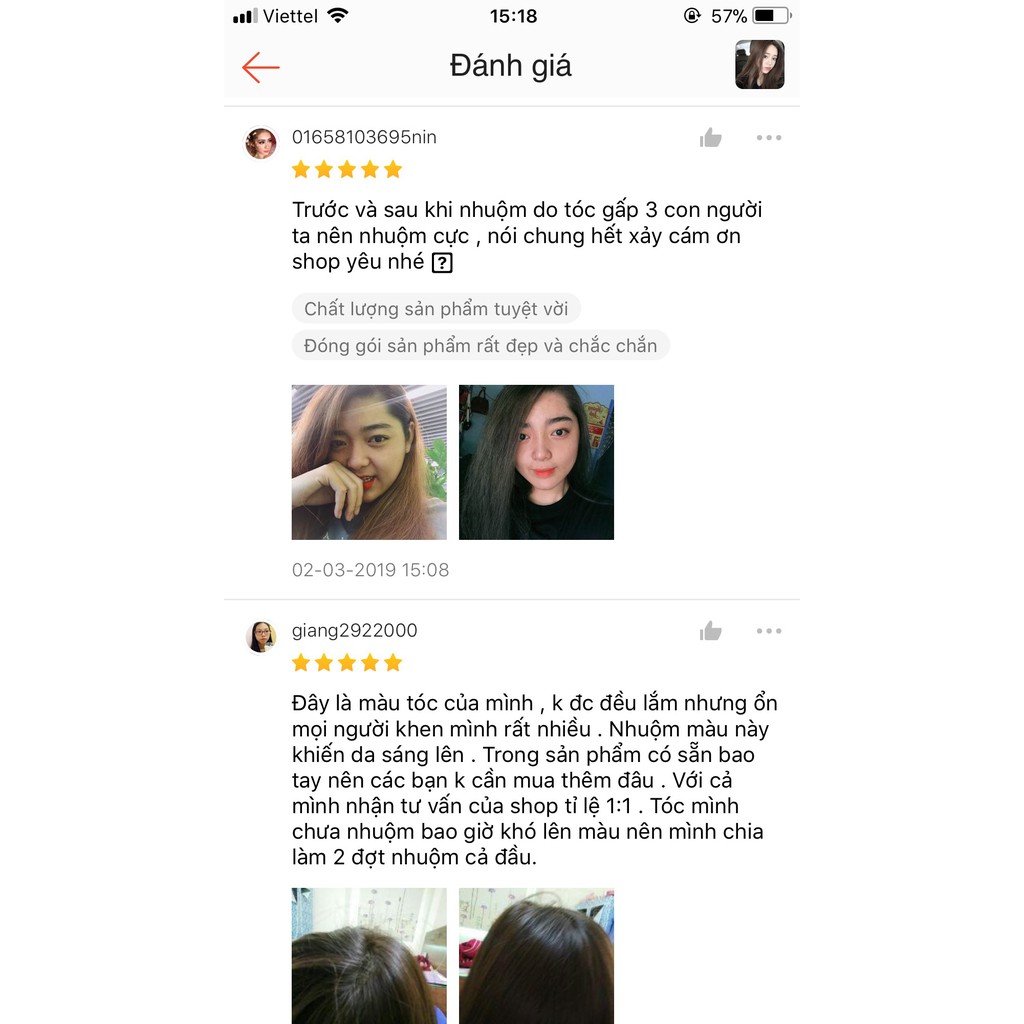Like the review by giang2922000

click(711, 631)
